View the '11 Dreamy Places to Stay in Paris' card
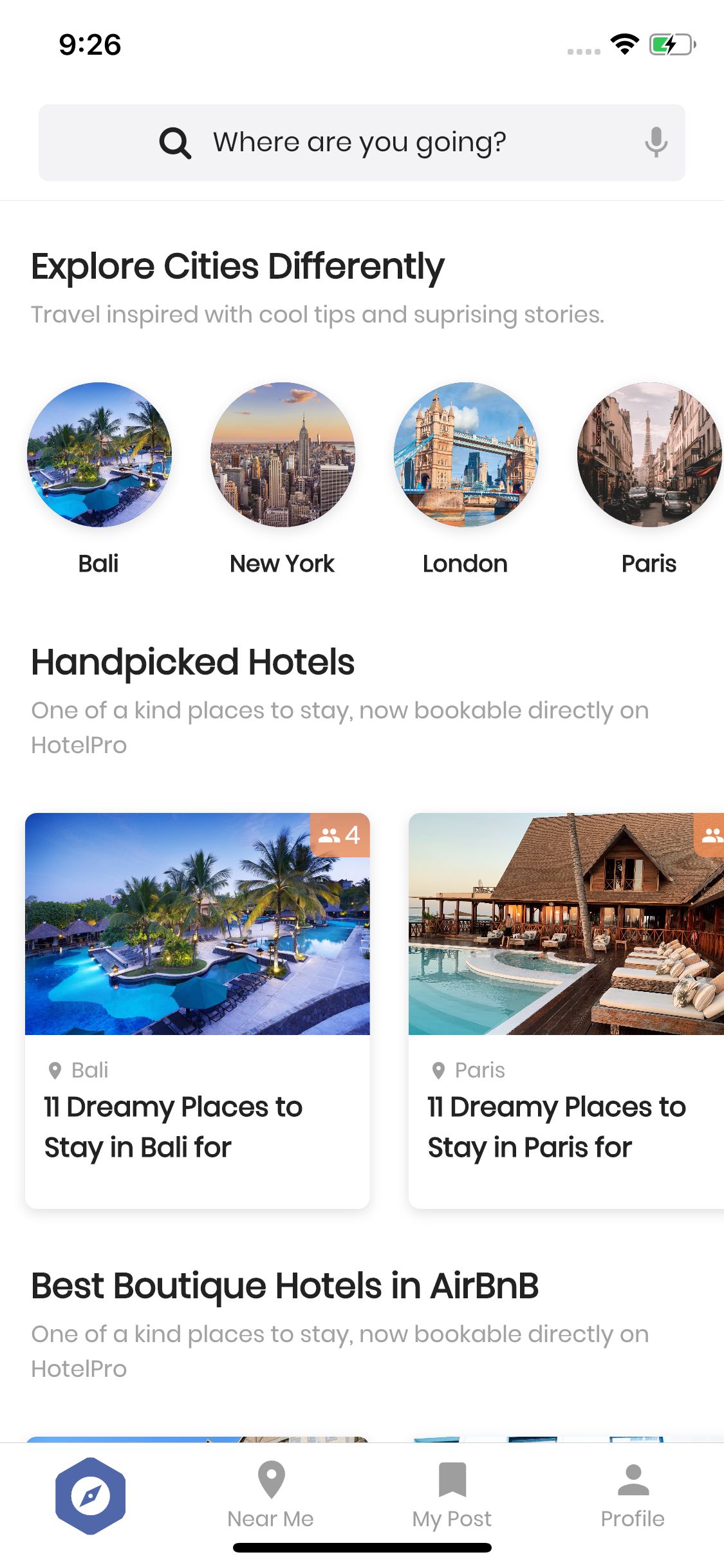 coord(566,1011)
